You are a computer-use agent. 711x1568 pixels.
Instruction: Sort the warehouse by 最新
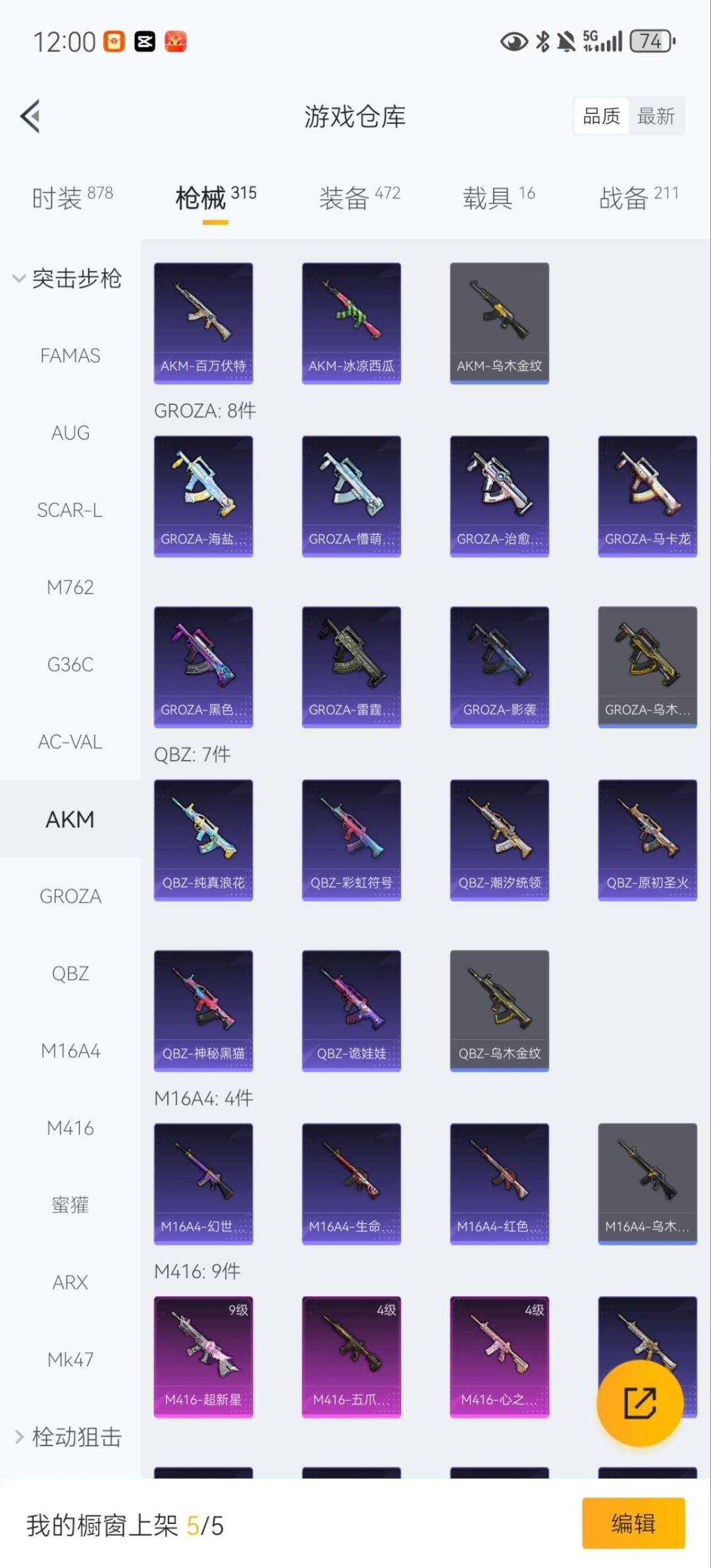pos(656,117)
